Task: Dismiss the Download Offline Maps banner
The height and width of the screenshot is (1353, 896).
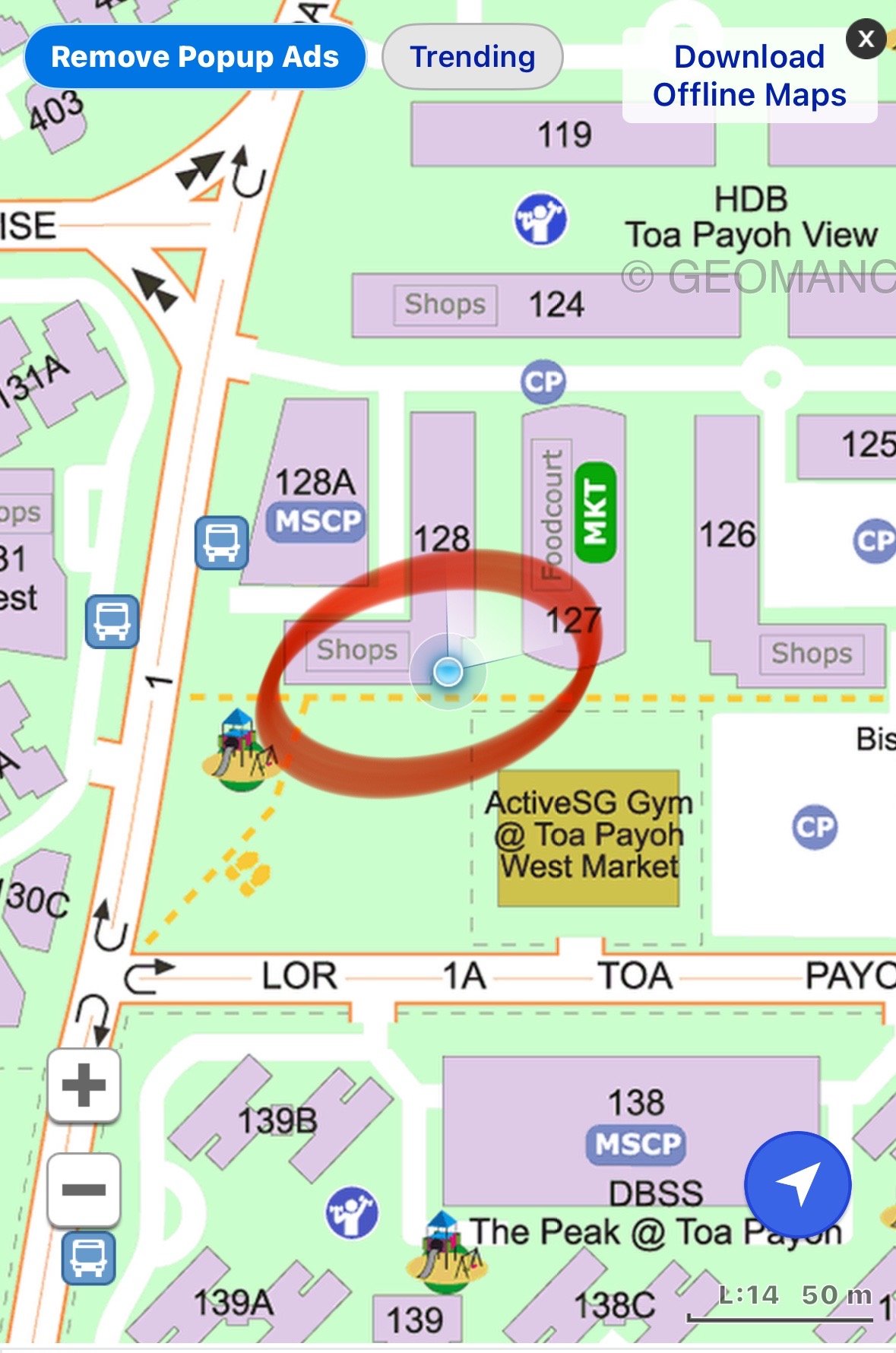Action: tap(865, 39)
